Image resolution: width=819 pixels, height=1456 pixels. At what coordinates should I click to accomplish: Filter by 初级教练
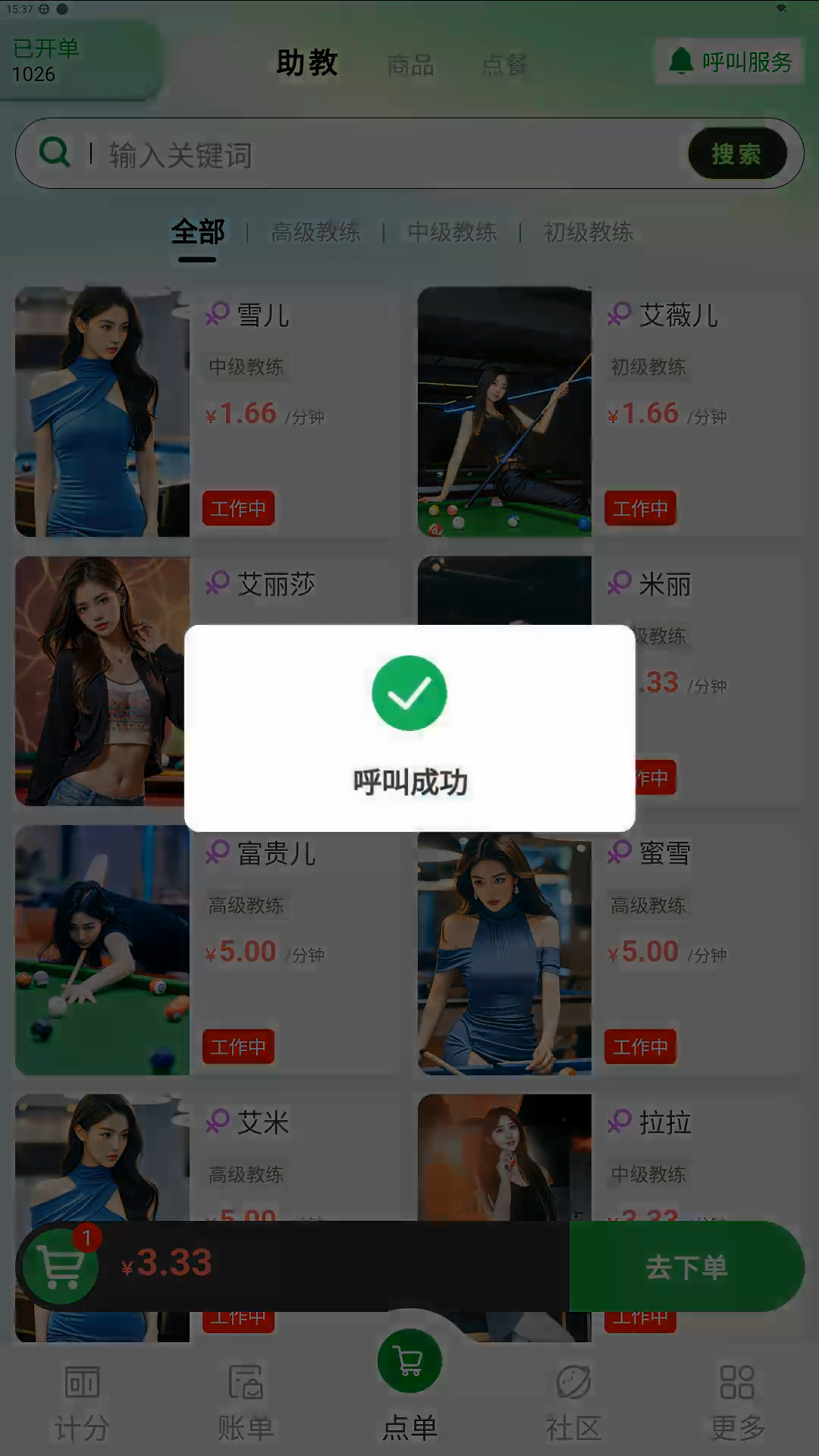pos(588,232)
